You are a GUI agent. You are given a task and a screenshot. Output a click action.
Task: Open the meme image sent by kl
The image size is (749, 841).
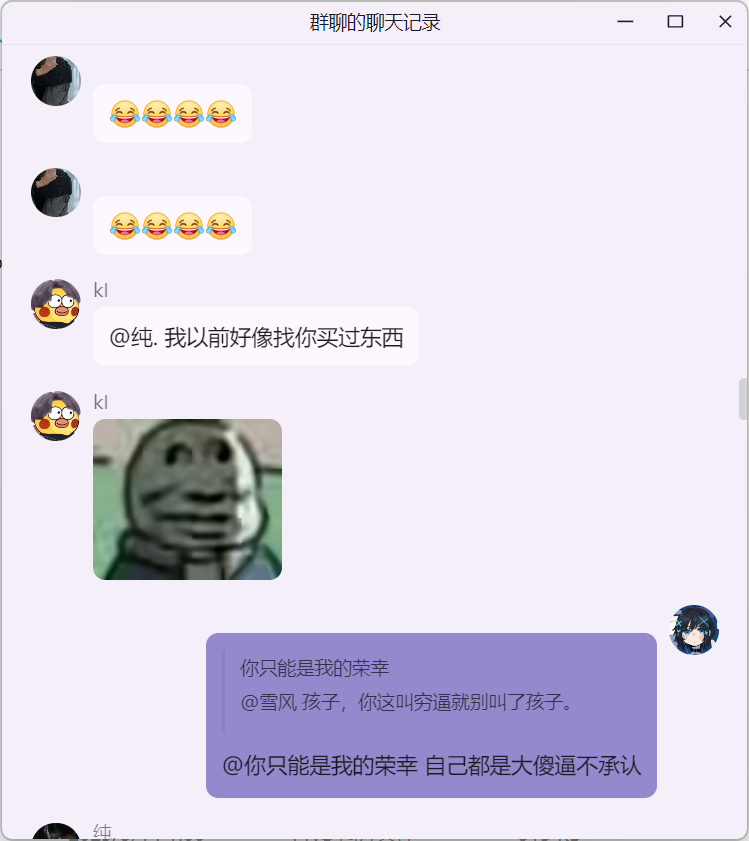[x=187, y=499]
